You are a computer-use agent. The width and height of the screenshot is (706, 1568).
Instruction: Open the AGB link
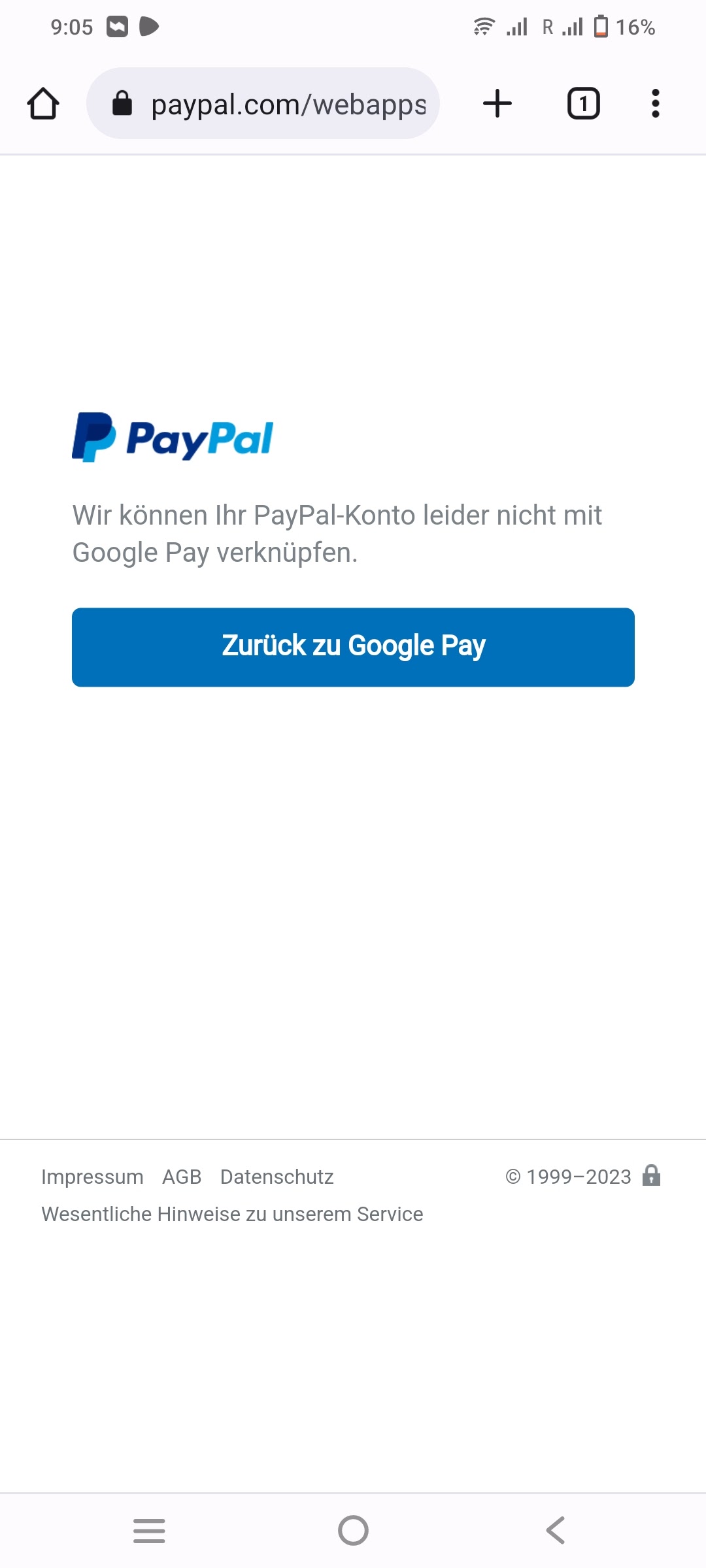tap(182, 1177)
